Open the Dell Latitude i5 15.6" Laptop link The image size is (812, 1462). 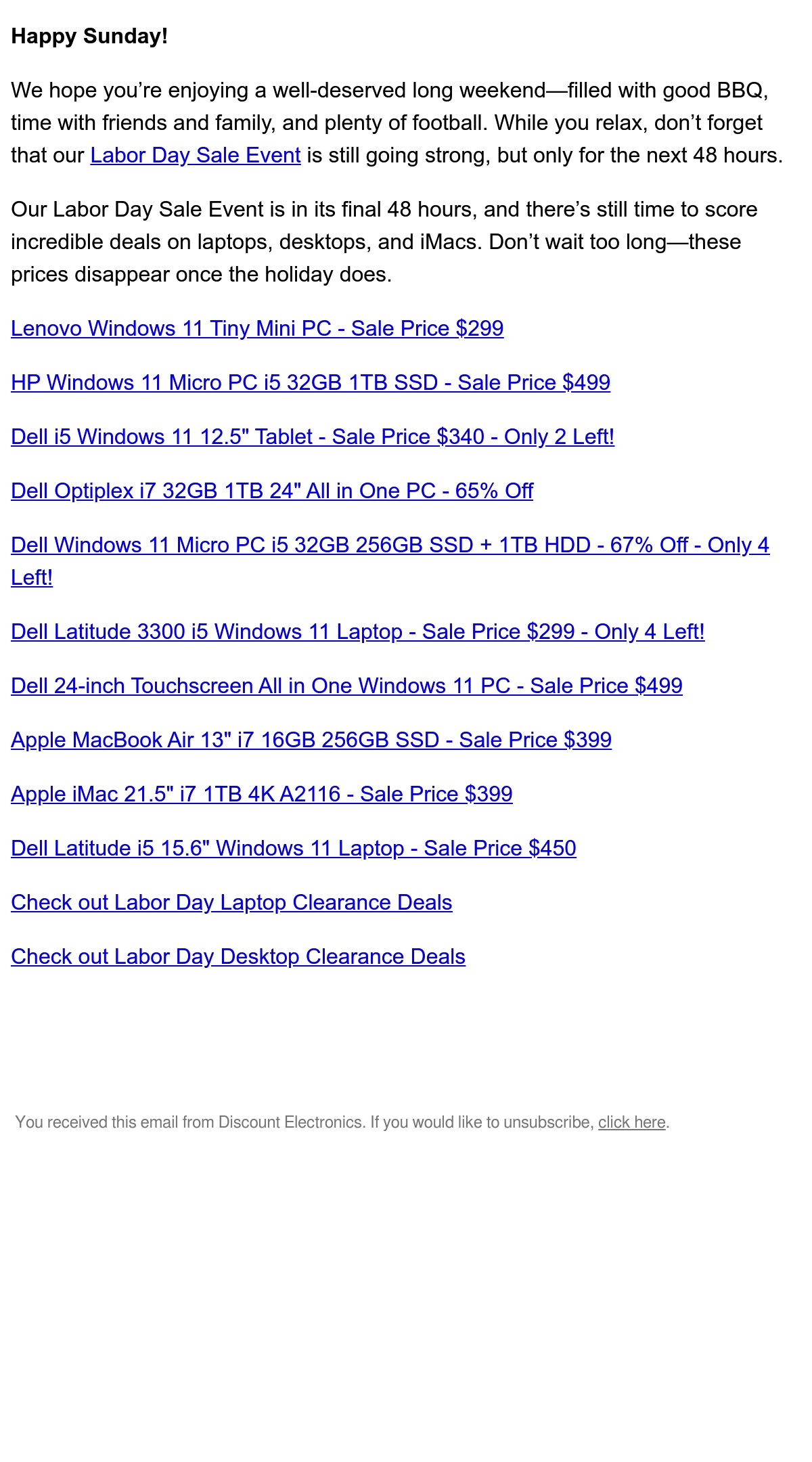pyautogui.click(x=294, y=848)
